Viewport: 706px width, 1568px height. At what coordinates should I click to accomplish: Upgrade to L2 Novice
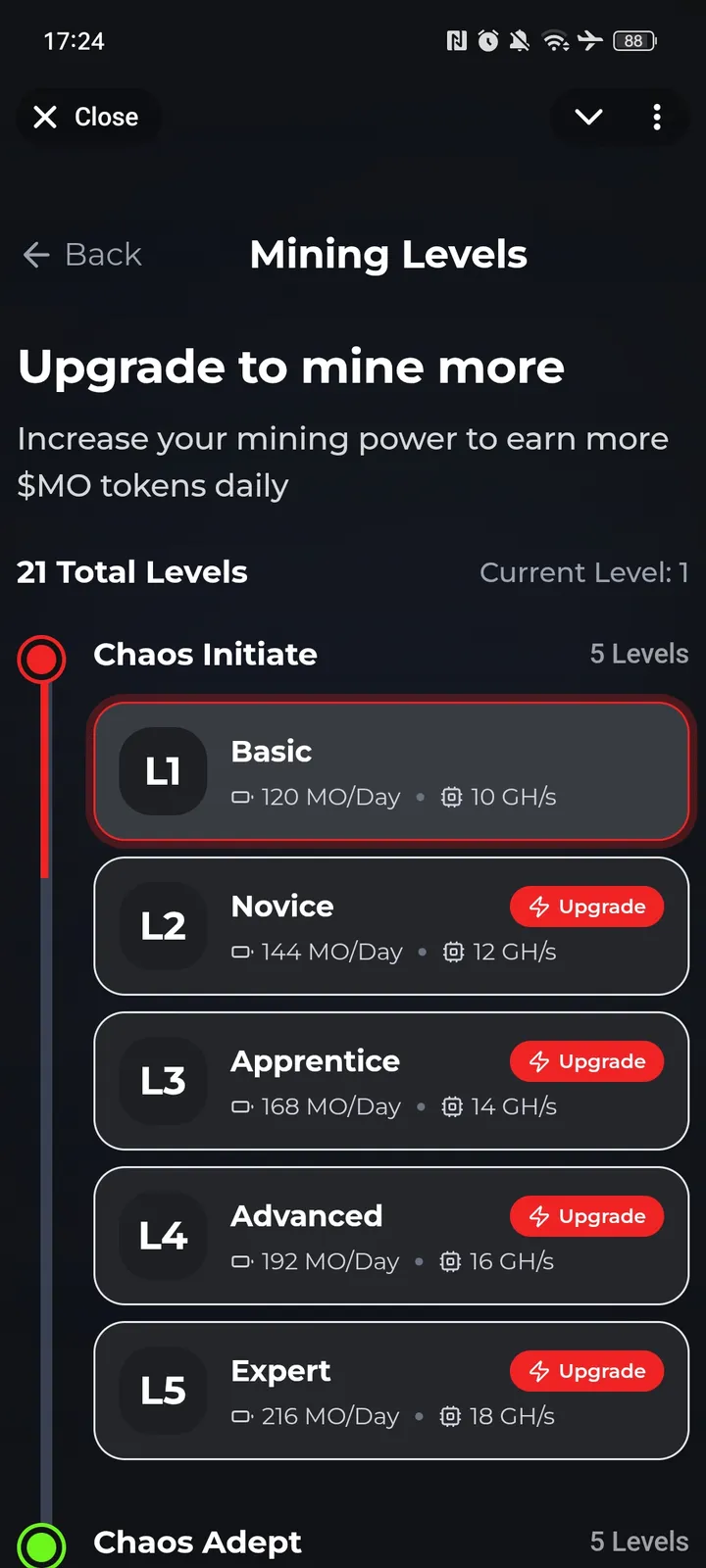point(586,906)
